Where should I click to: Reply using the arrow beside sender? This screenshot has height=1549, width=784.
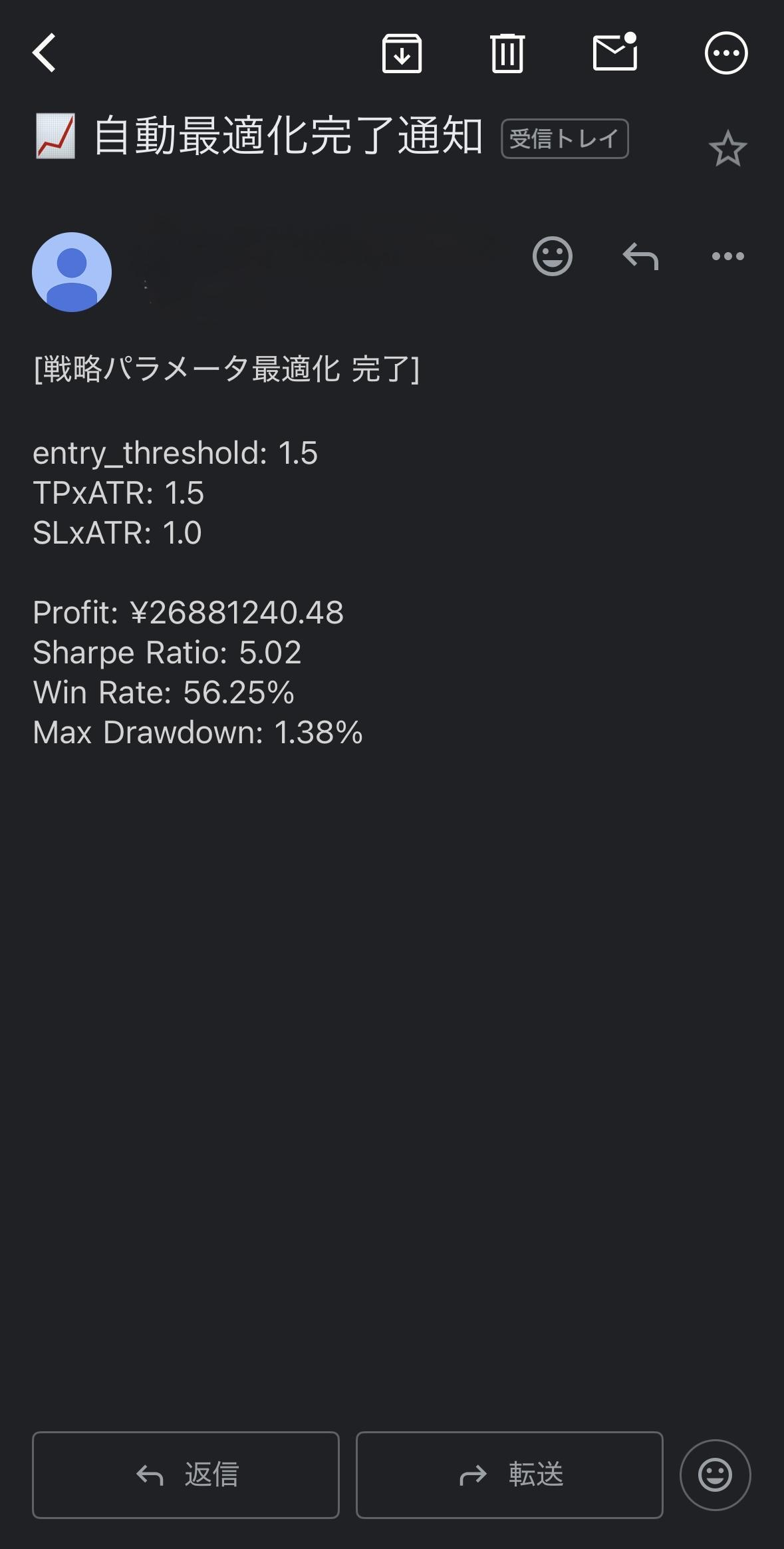pyautogui.click(x=640, y=256)
